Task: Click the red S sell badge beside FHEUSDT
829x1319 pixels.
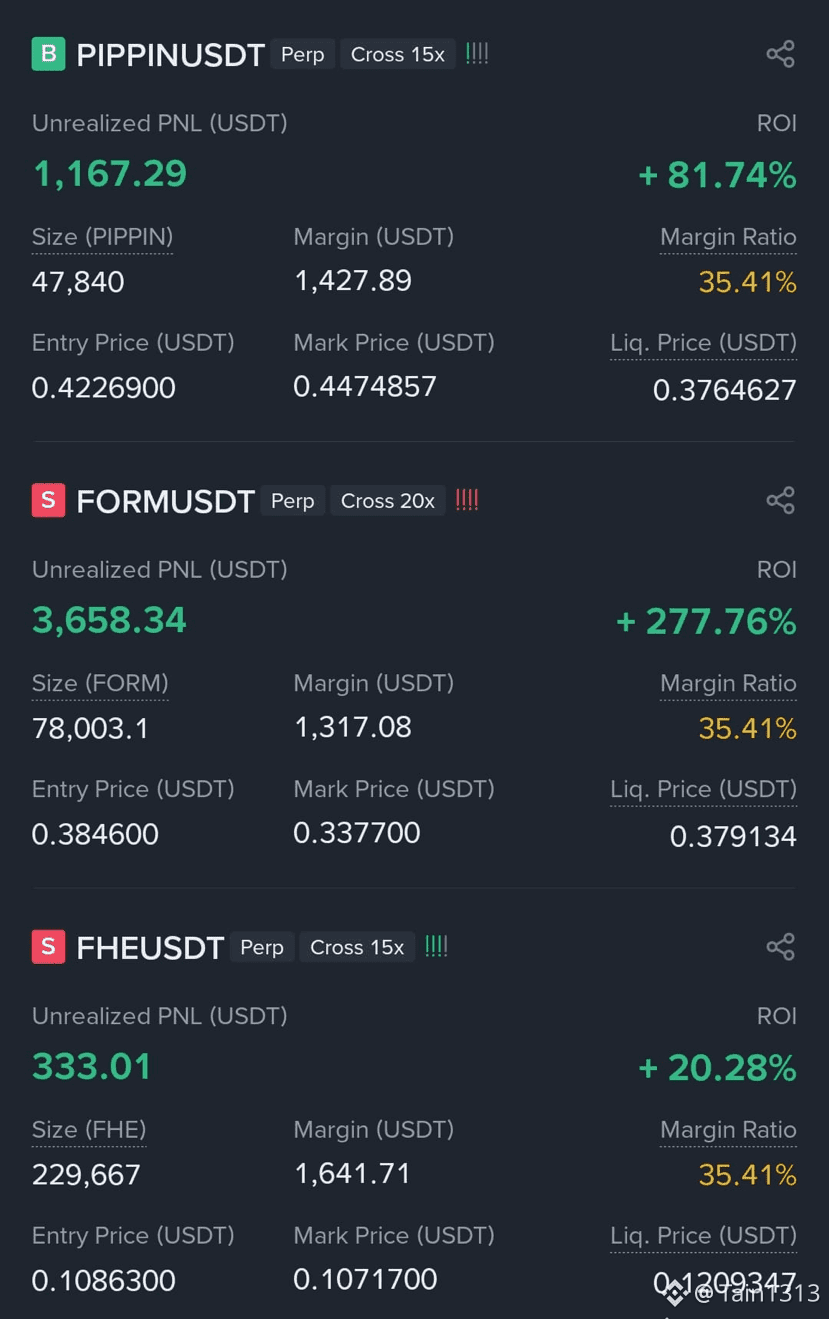Action: (48, 947)
